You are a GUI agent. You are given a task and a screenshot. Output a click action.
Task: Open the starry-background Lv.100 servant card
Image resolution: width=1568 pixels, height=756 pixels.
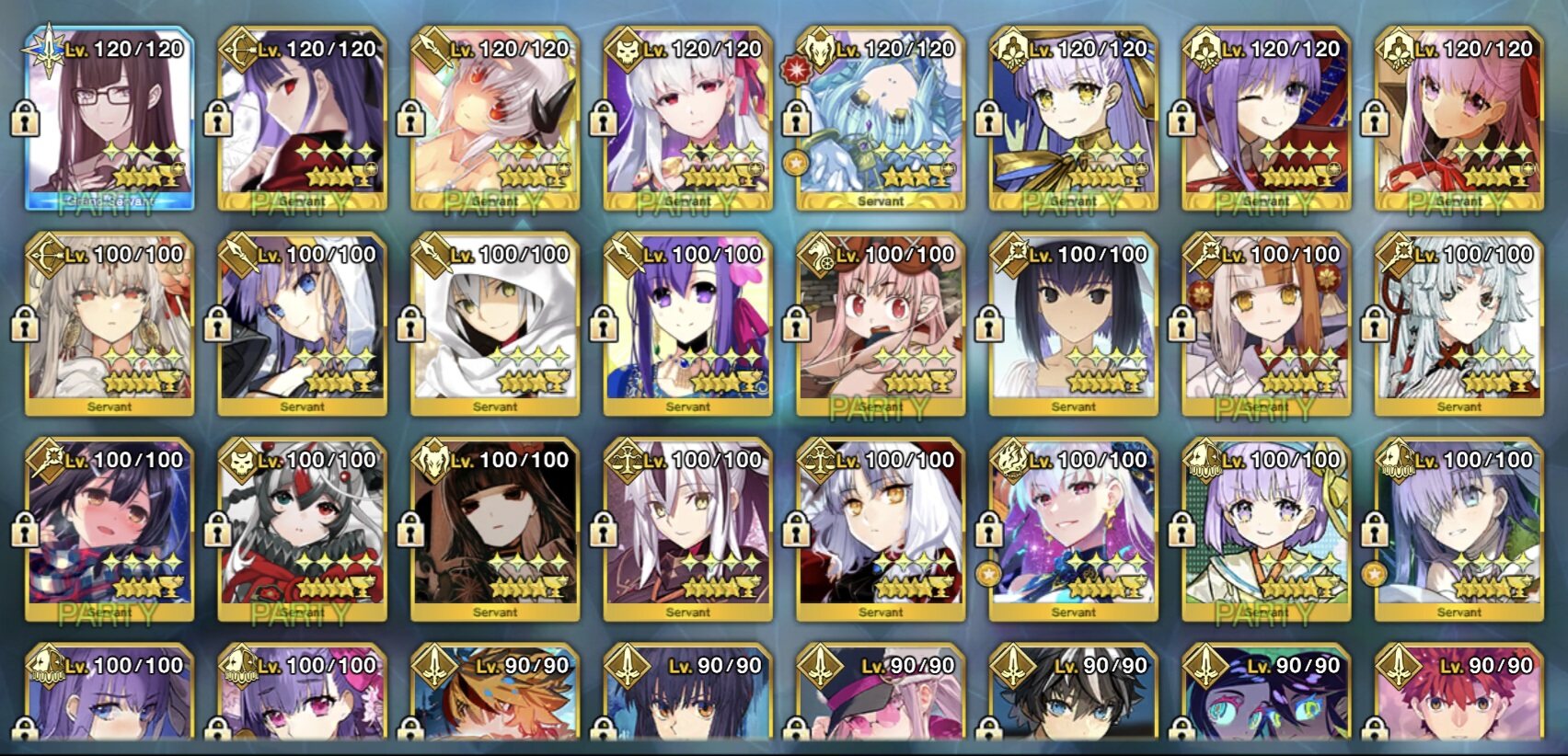1074,531
